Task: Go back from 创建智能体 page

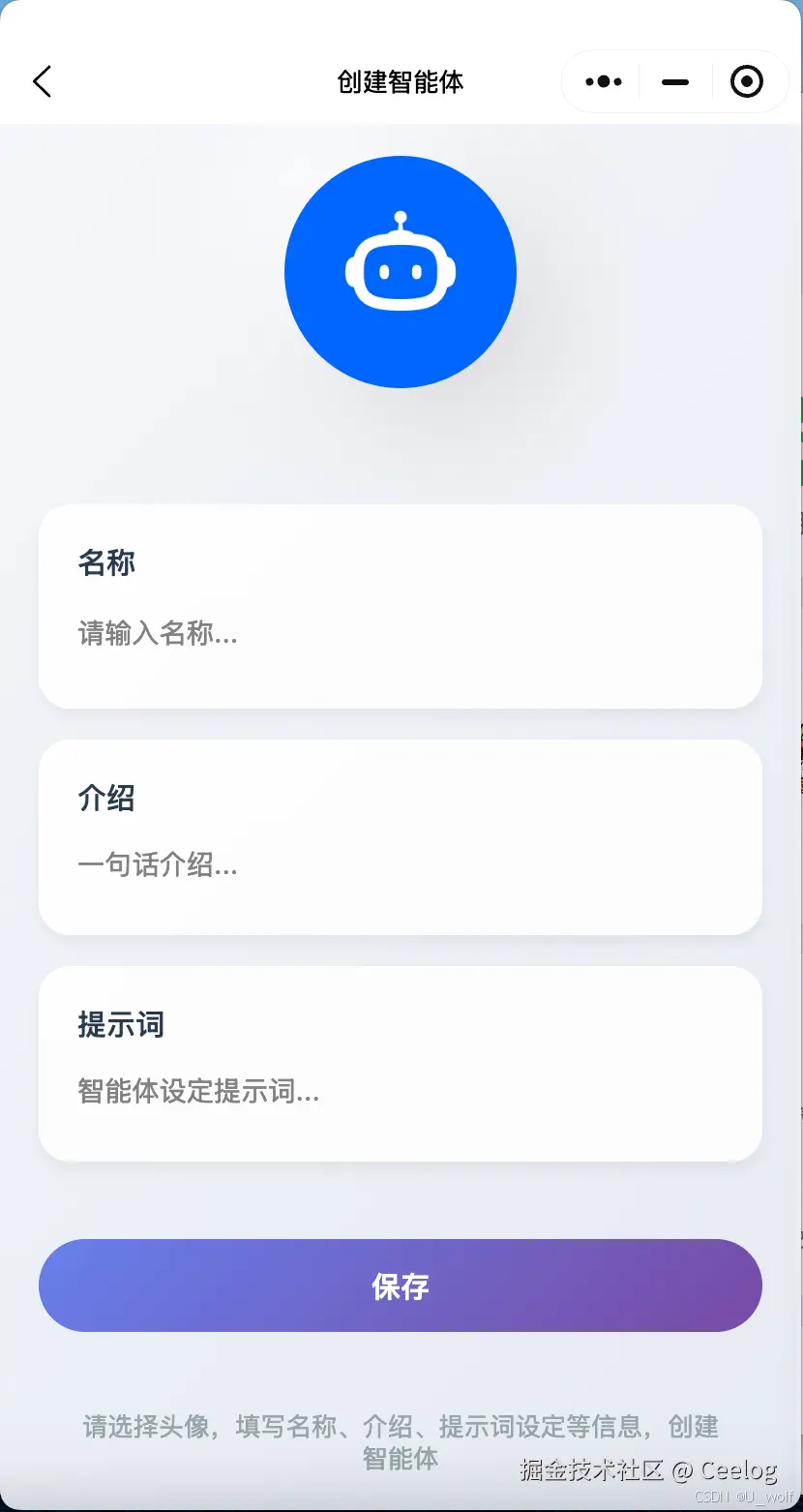Action: [x=42, y=82]
